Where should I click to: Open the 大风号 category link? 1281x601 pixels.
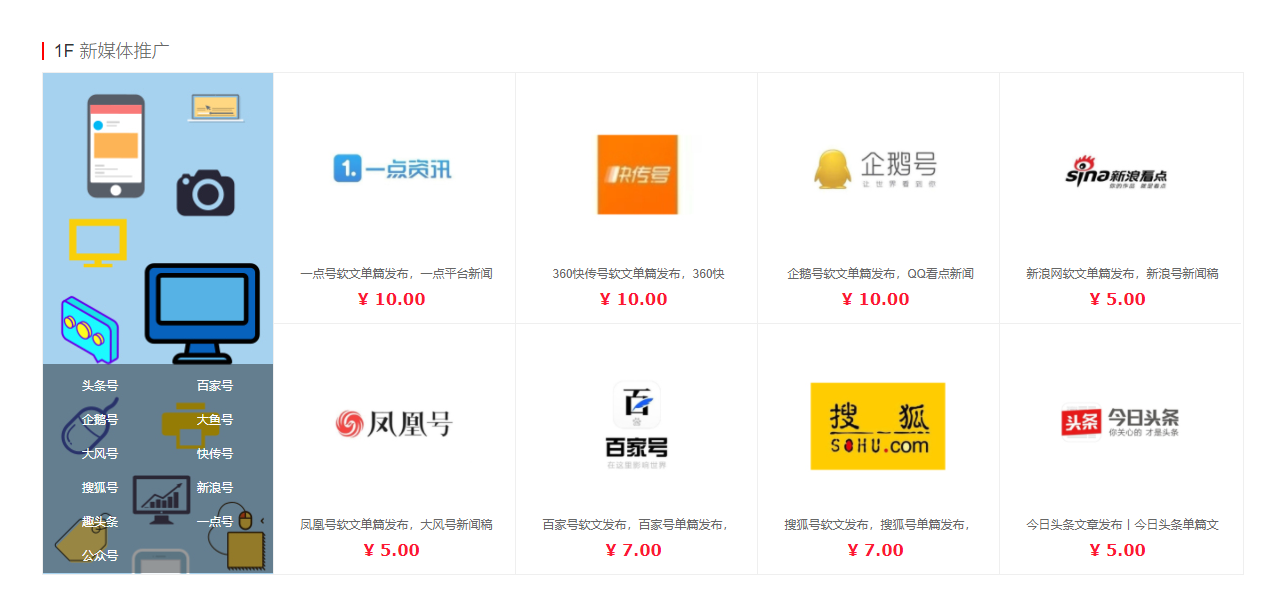[100, 454]
